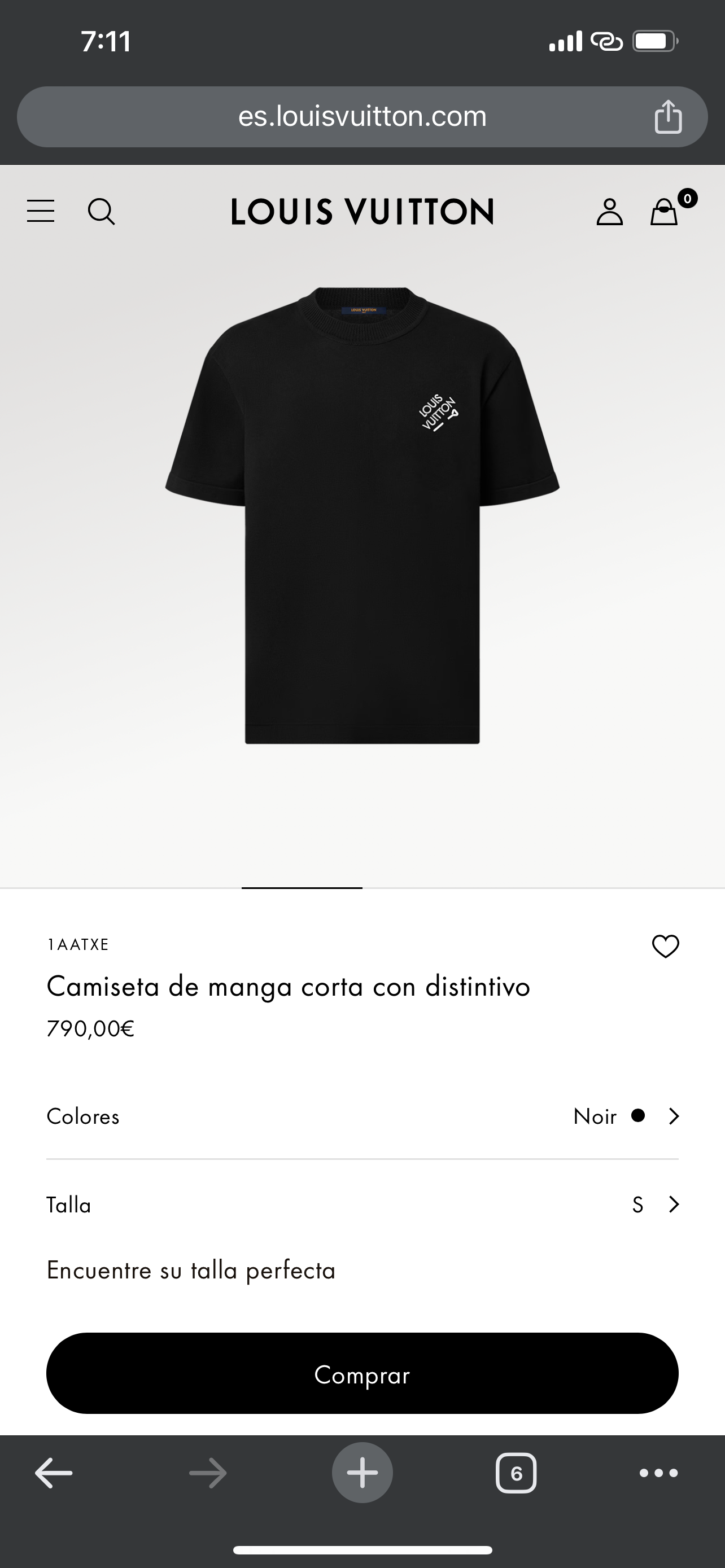Open the browser overflow menu
This screenshot has width=725, height=1568.
(658, 1473)
